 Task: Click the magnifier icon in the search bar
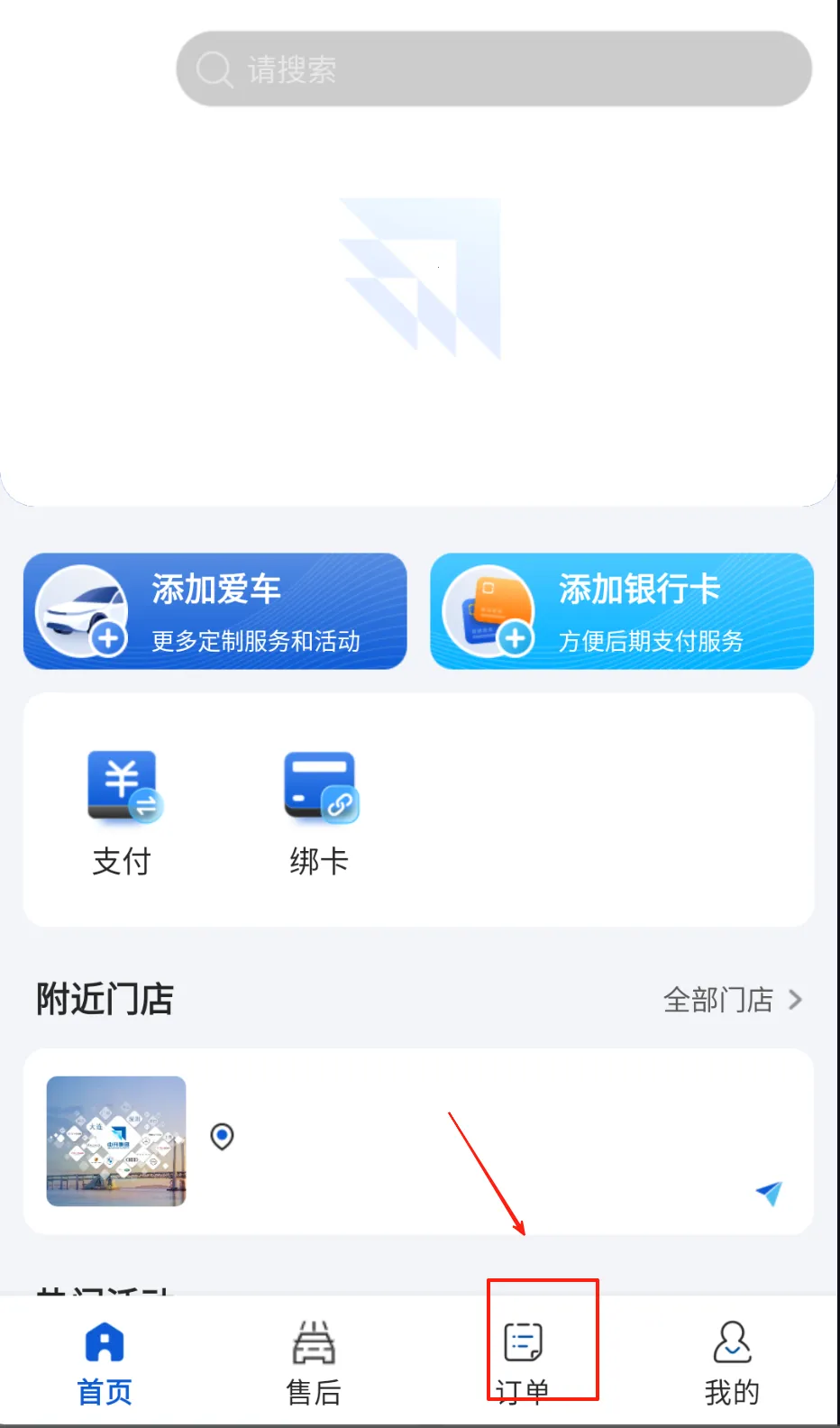(x=214, y=69)
